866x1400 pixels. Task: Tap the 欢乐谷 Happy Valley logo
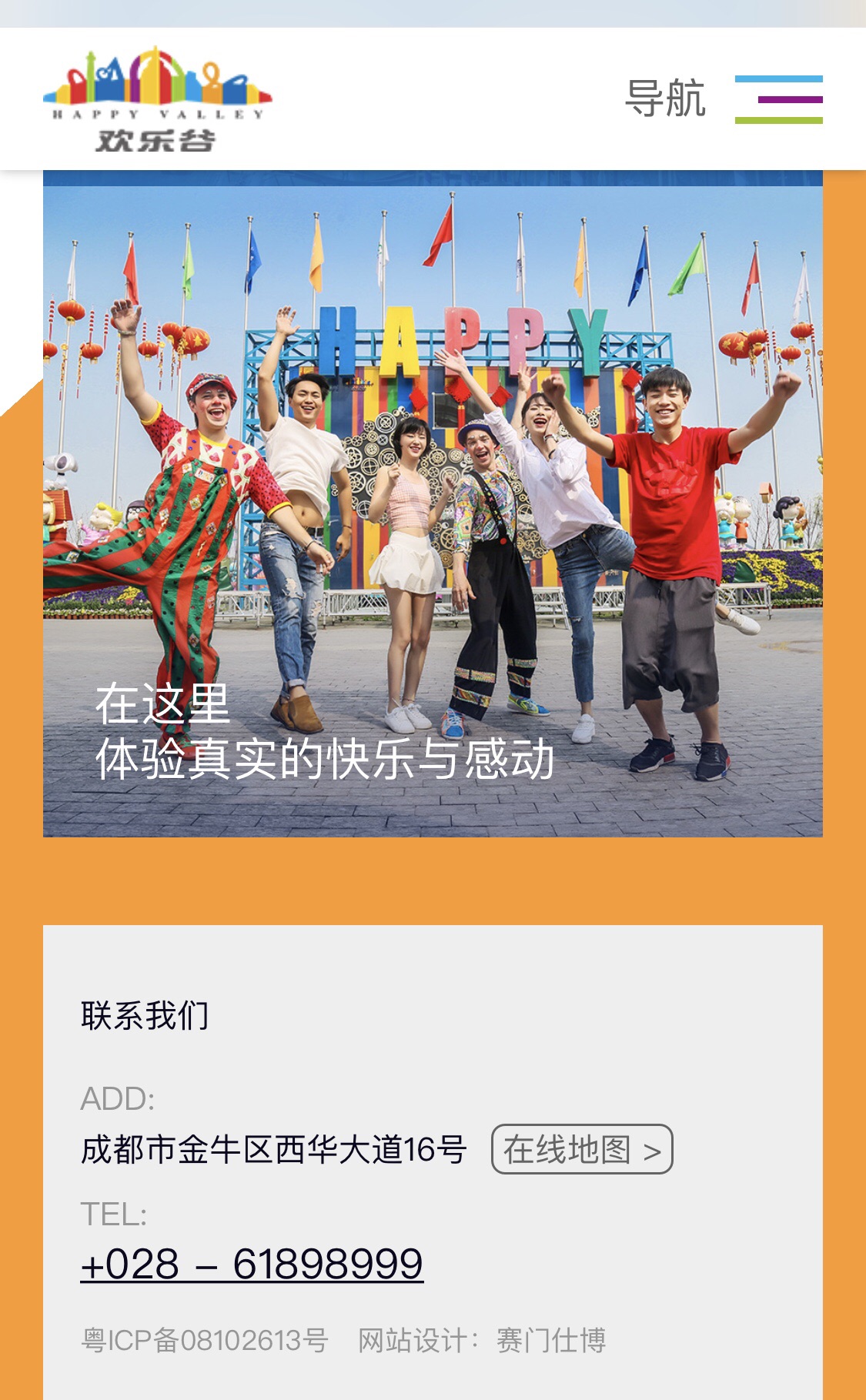[x=157, y=99]
